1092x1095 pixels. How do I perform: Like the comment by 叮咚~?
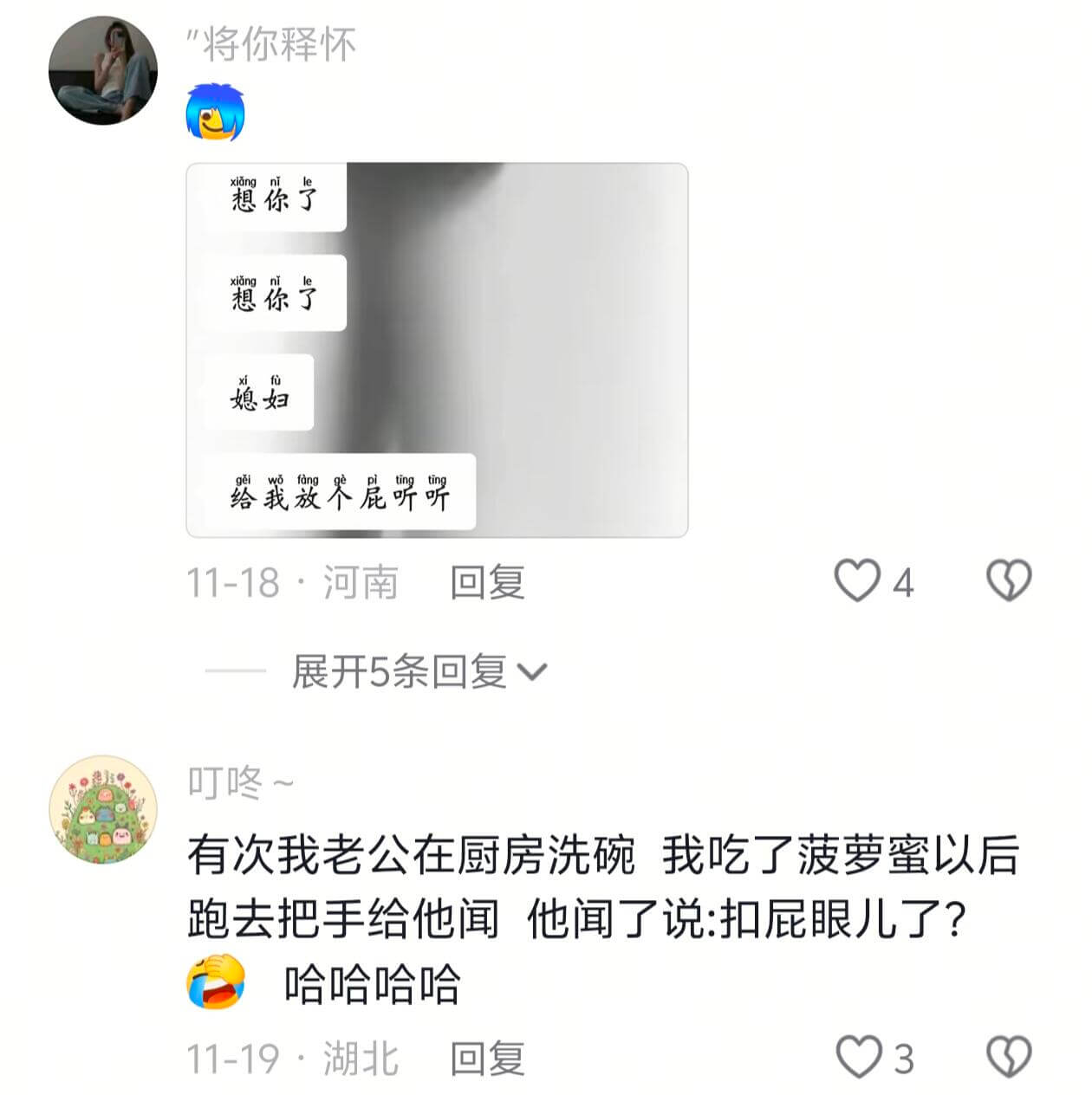(858, 1058)
